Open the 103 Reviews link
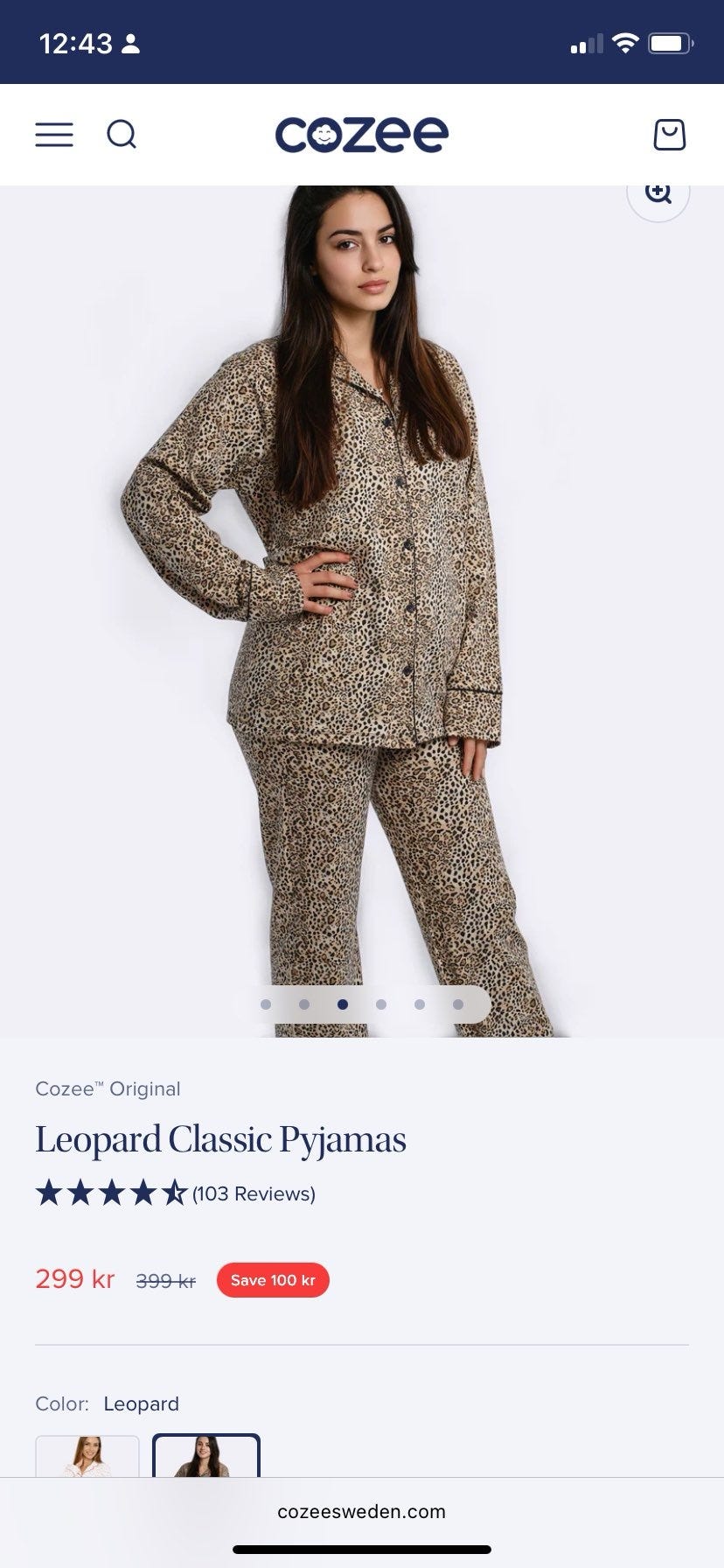Screen dimensions: 724x1568 point(254,1193)
